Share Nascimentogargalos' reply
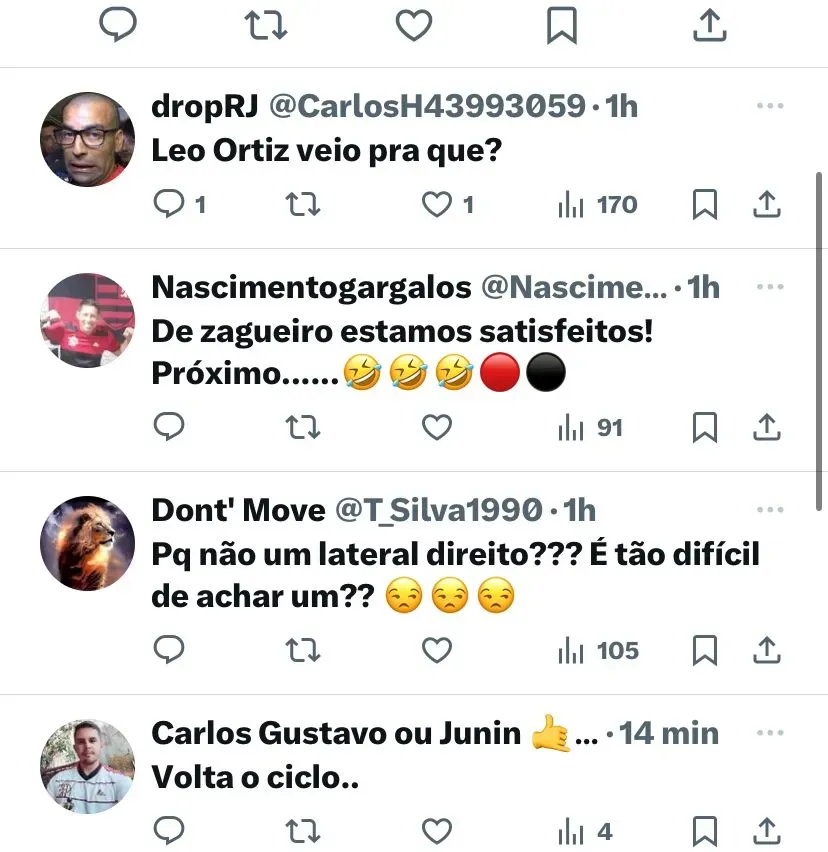 tap(766, 428)
